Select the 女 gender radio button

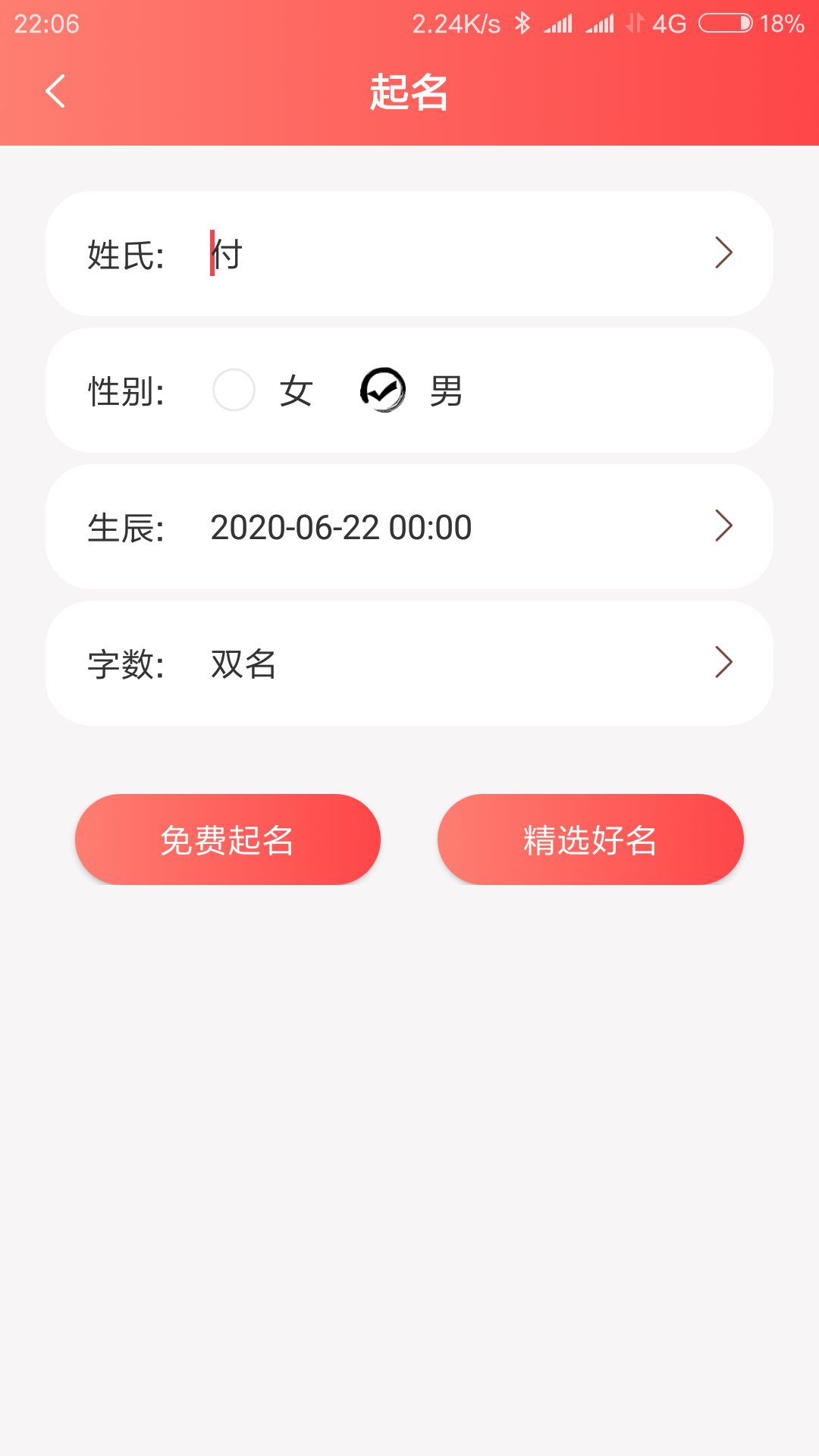[x=234, y=391]
